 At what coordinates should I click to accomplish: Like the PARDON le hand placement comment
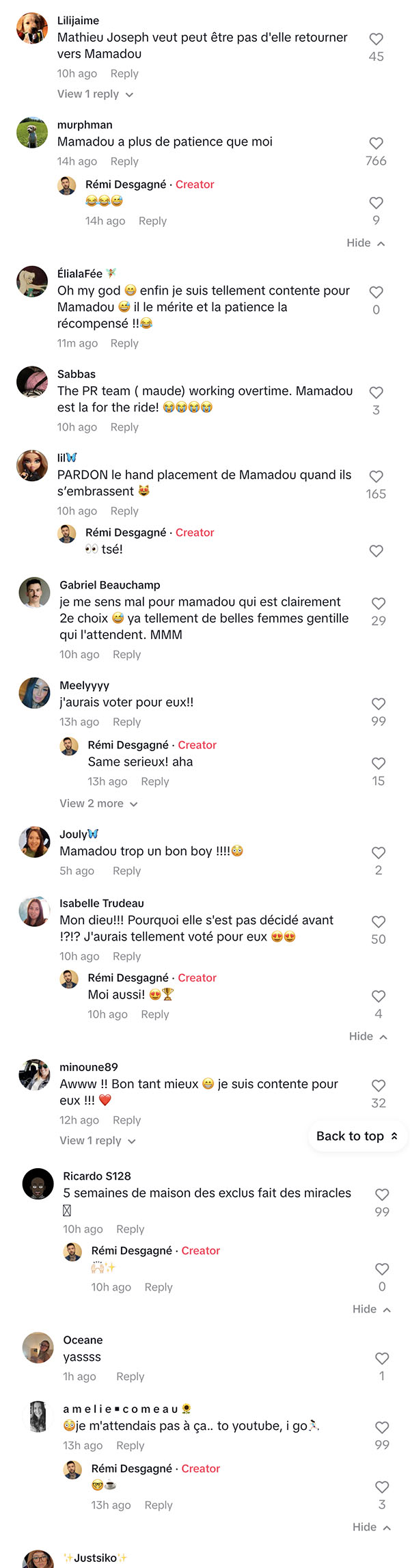pyautogui.click(x=376, y=476)
